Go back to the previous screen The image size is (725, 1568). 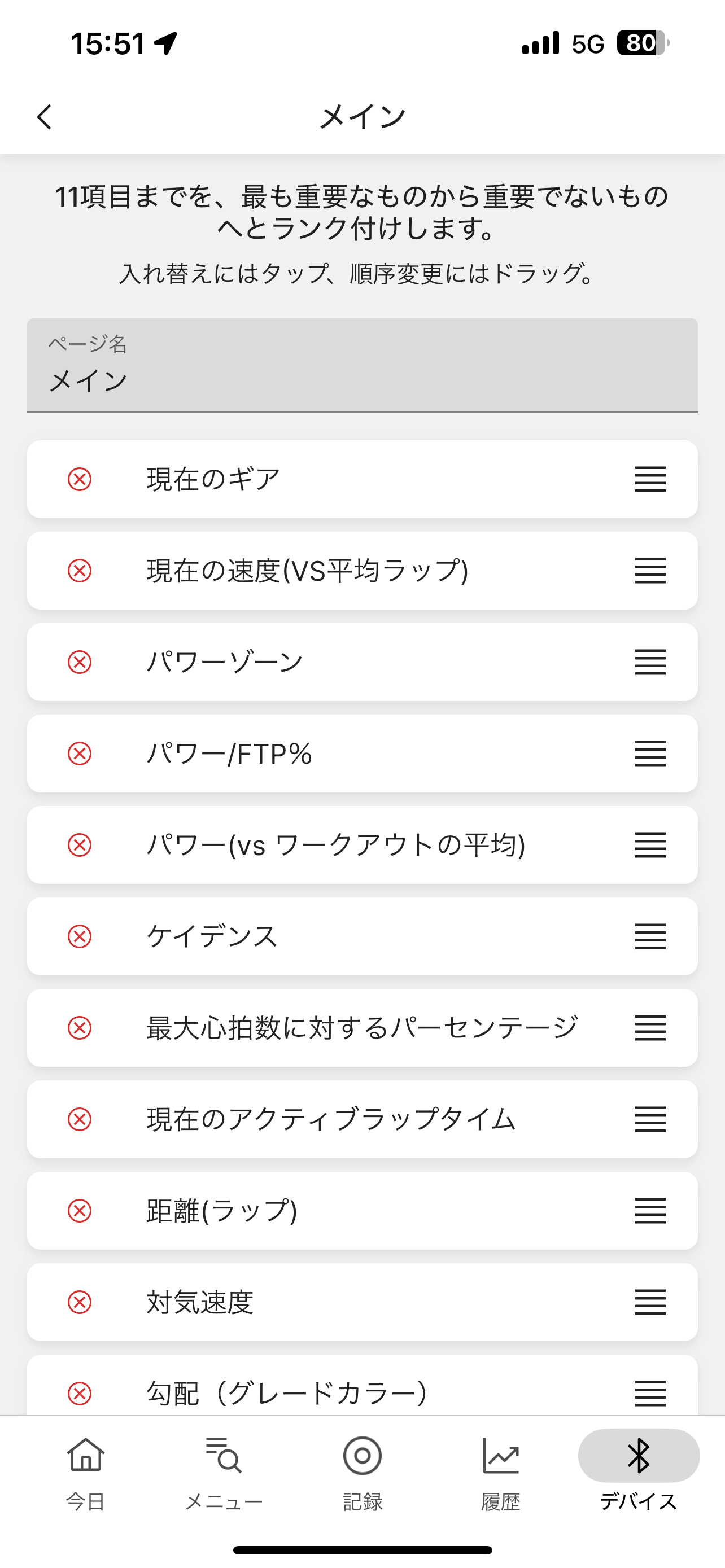tap(45, 117)
